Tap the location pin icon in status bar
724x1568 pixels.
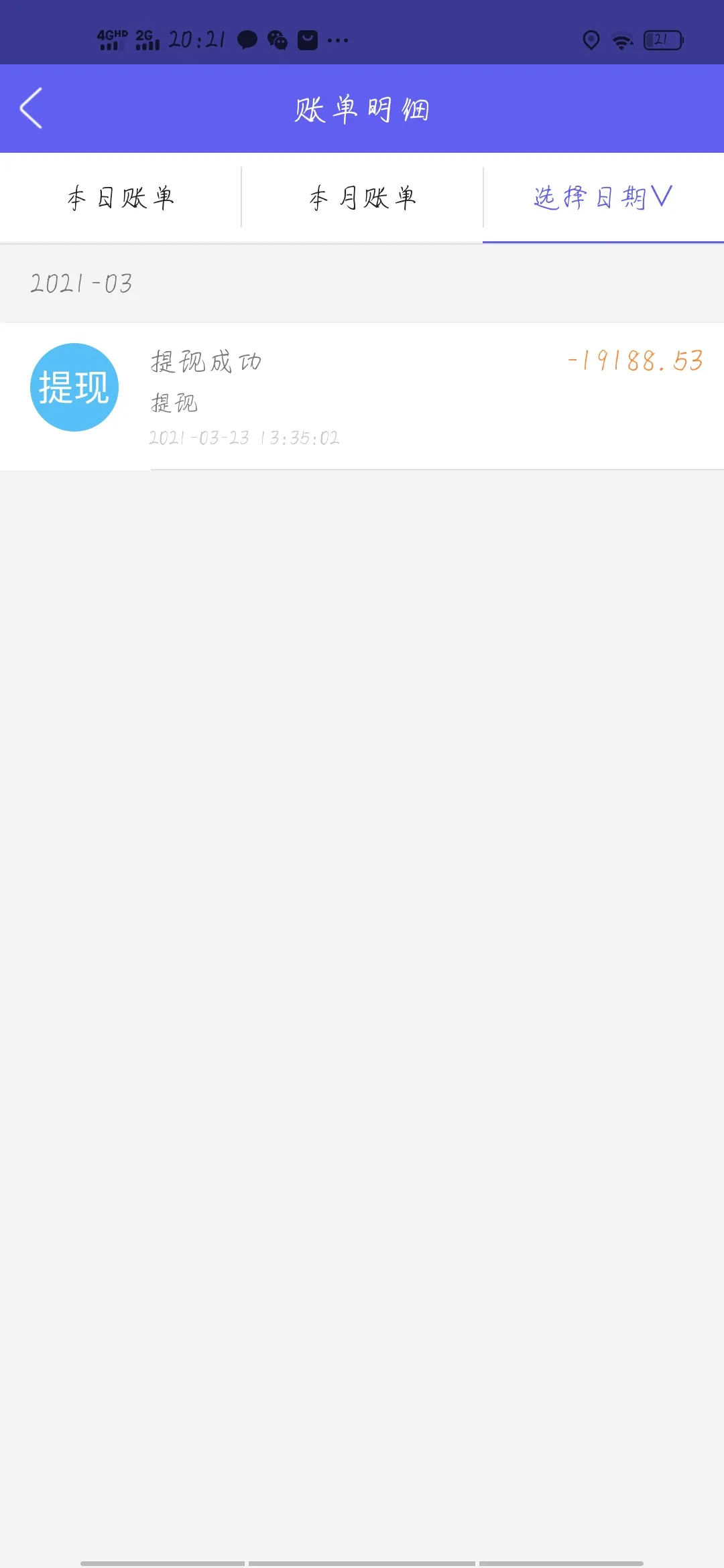coord(590,41)
